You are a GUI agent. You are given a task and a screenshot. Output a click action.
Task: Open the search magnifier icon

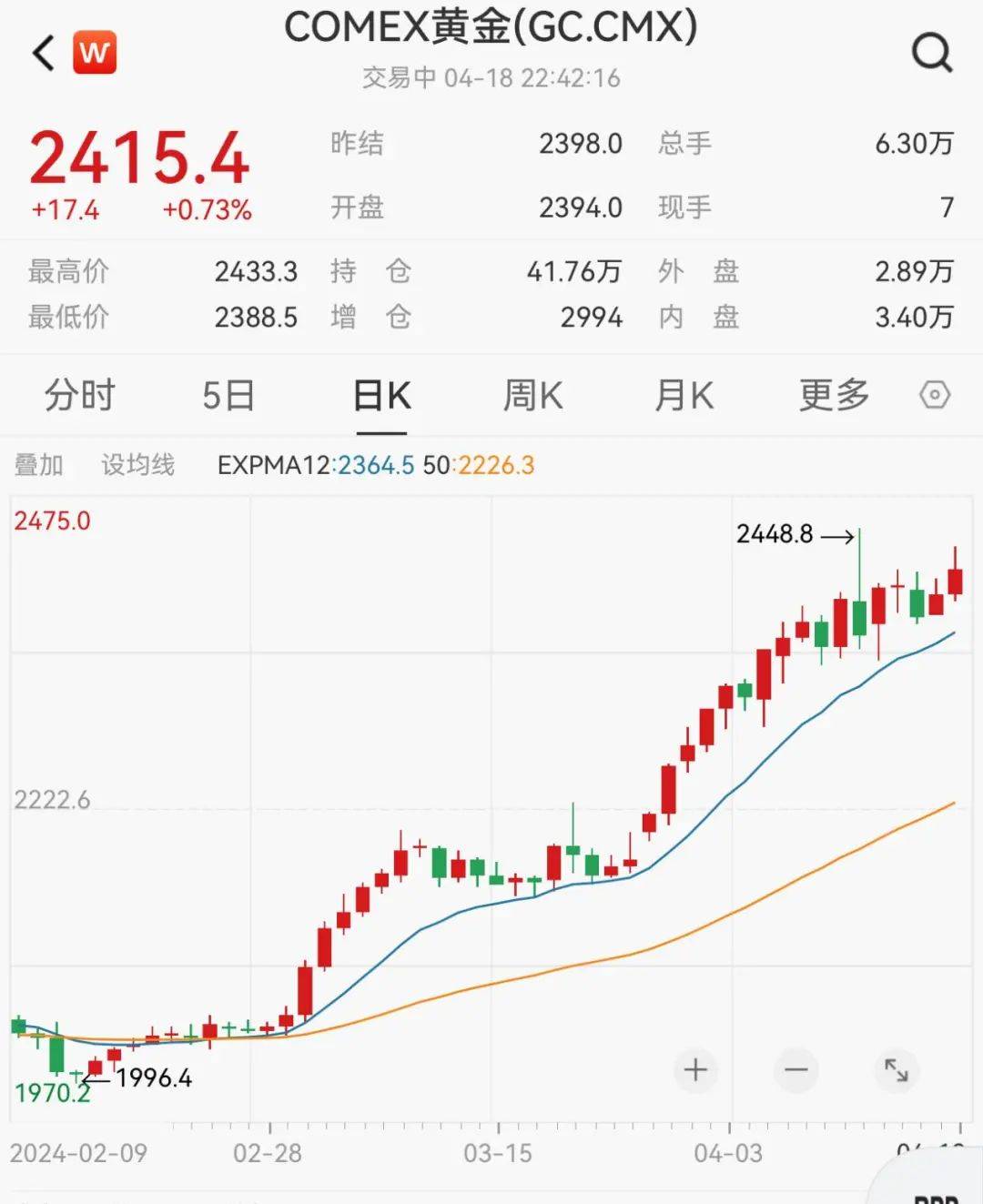tap(931, 53)
